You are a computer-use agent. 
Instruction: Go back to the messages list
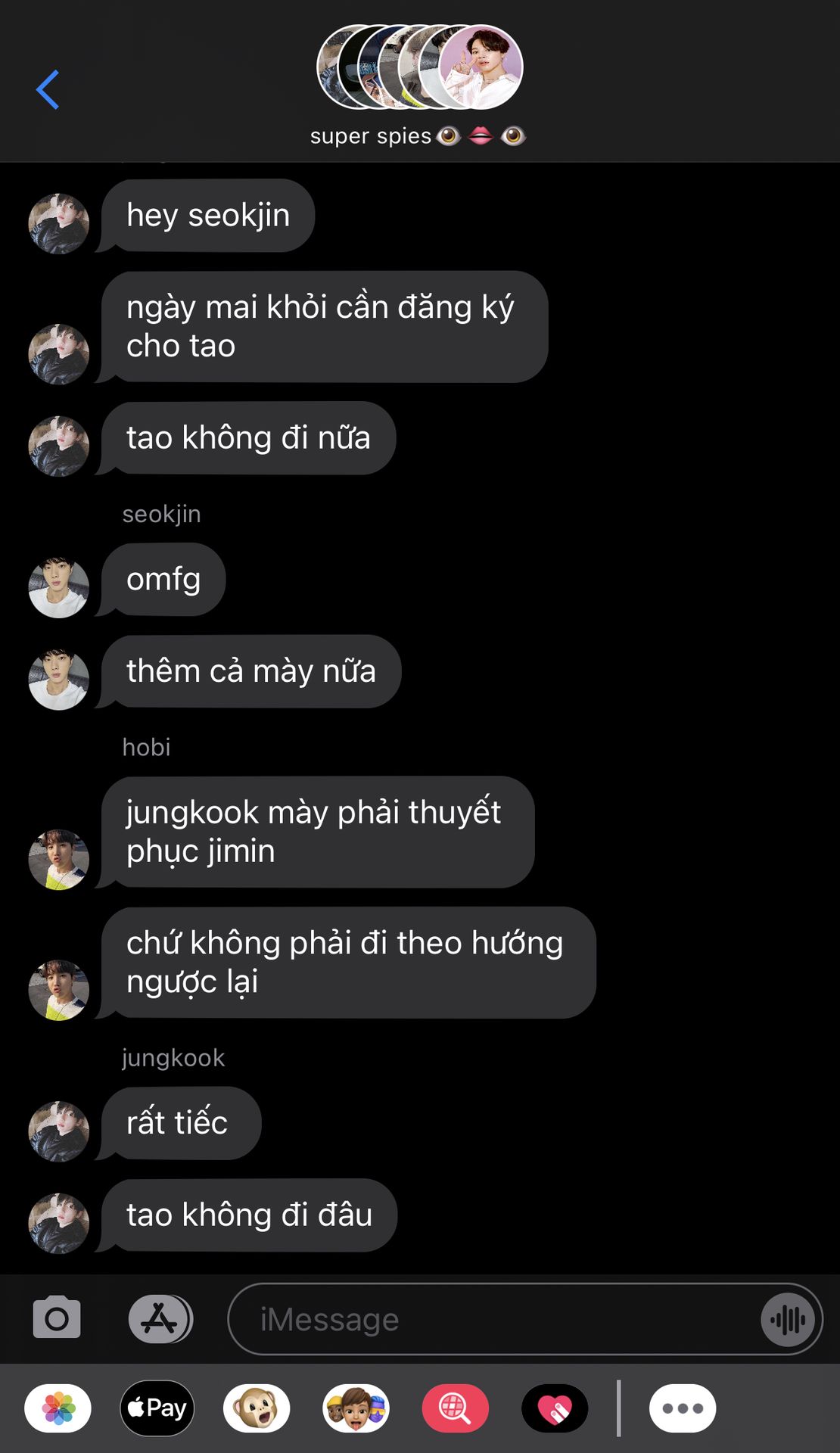(x=48, y=89)
